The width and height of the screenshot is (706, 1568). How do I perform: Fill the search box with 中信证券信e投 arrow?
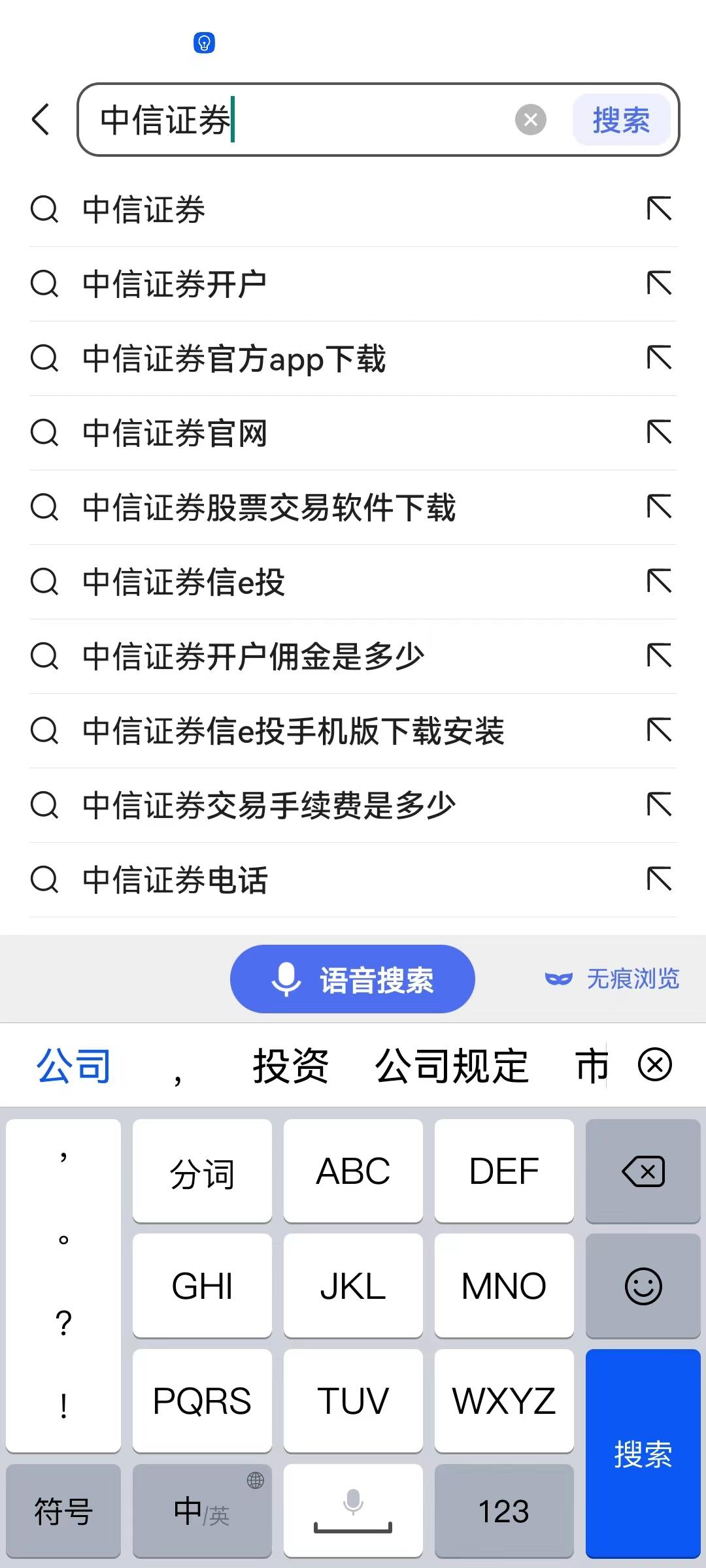pos(659,581)
